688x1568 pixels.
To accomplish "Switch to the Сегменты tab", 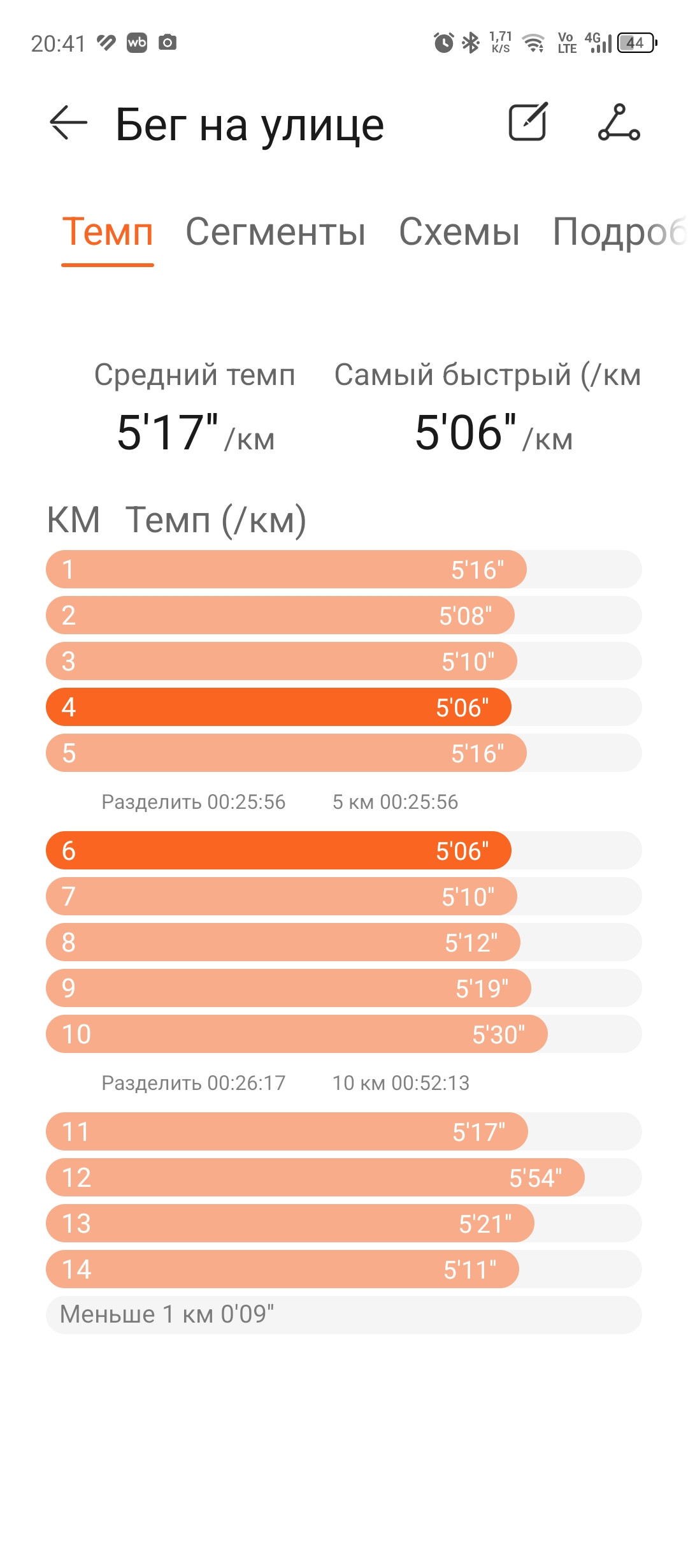I will coord(276,231).
